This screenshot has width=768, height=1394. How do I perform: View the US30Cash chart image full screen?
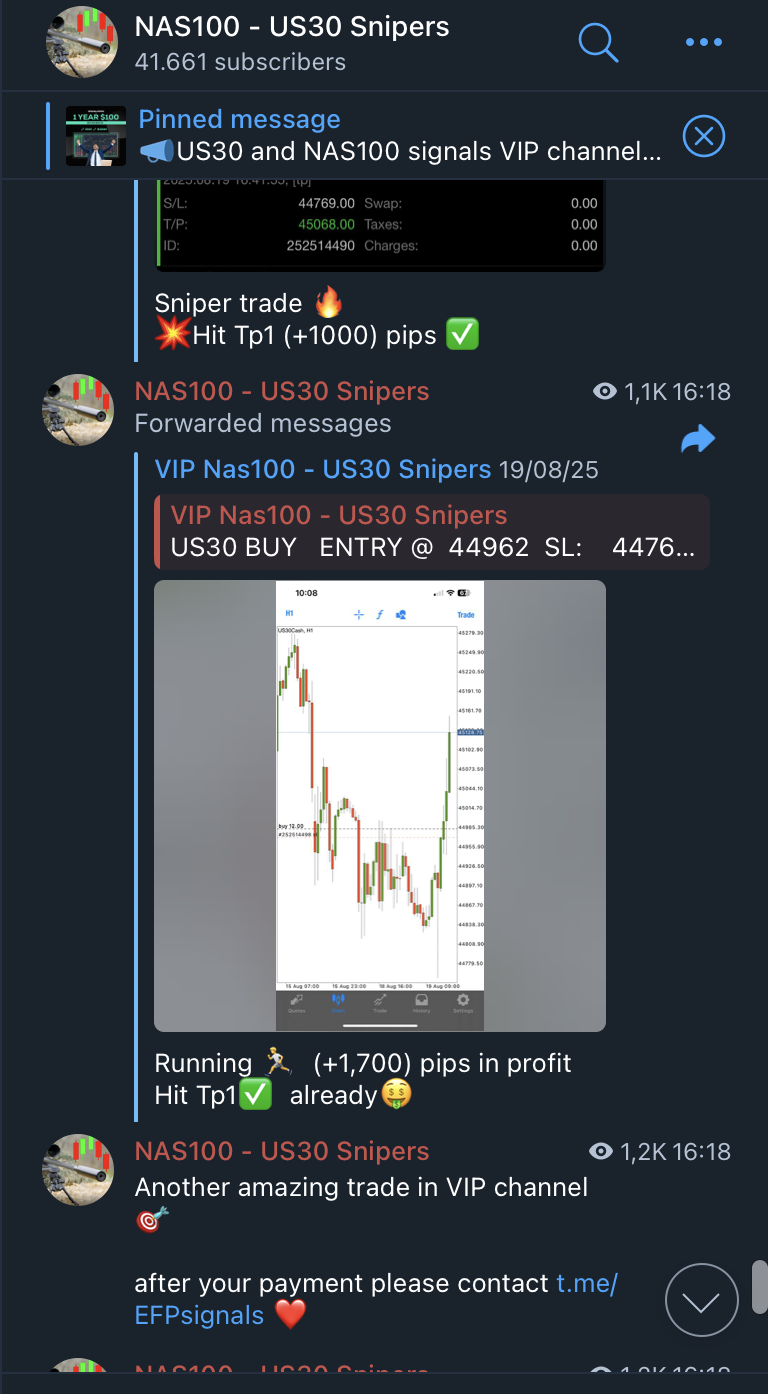point(380,805)
